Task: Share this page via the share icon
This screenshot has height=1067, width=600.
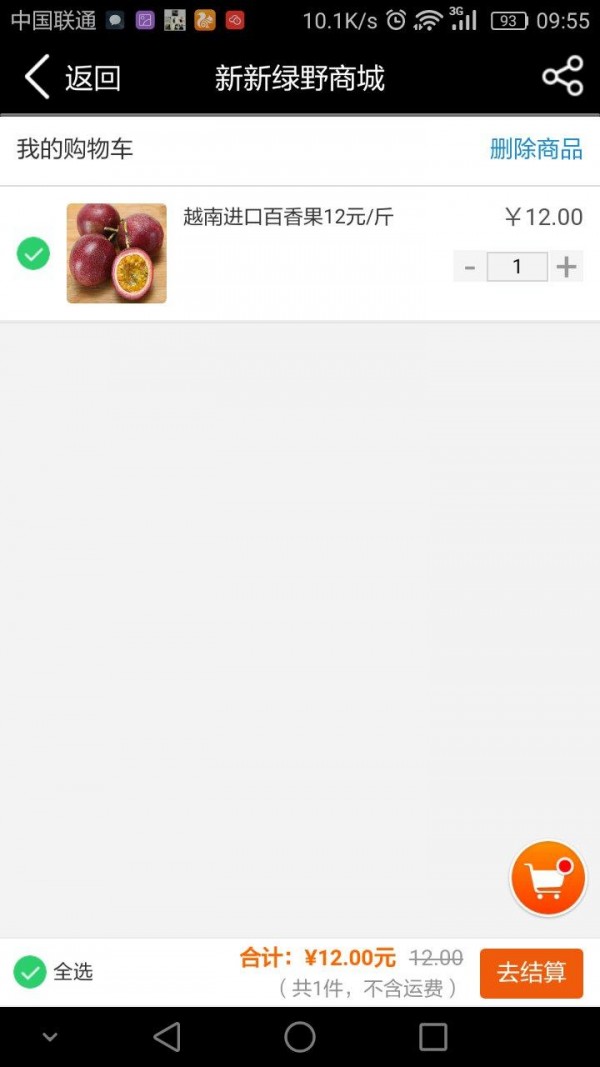Action: tap(562, 77)
